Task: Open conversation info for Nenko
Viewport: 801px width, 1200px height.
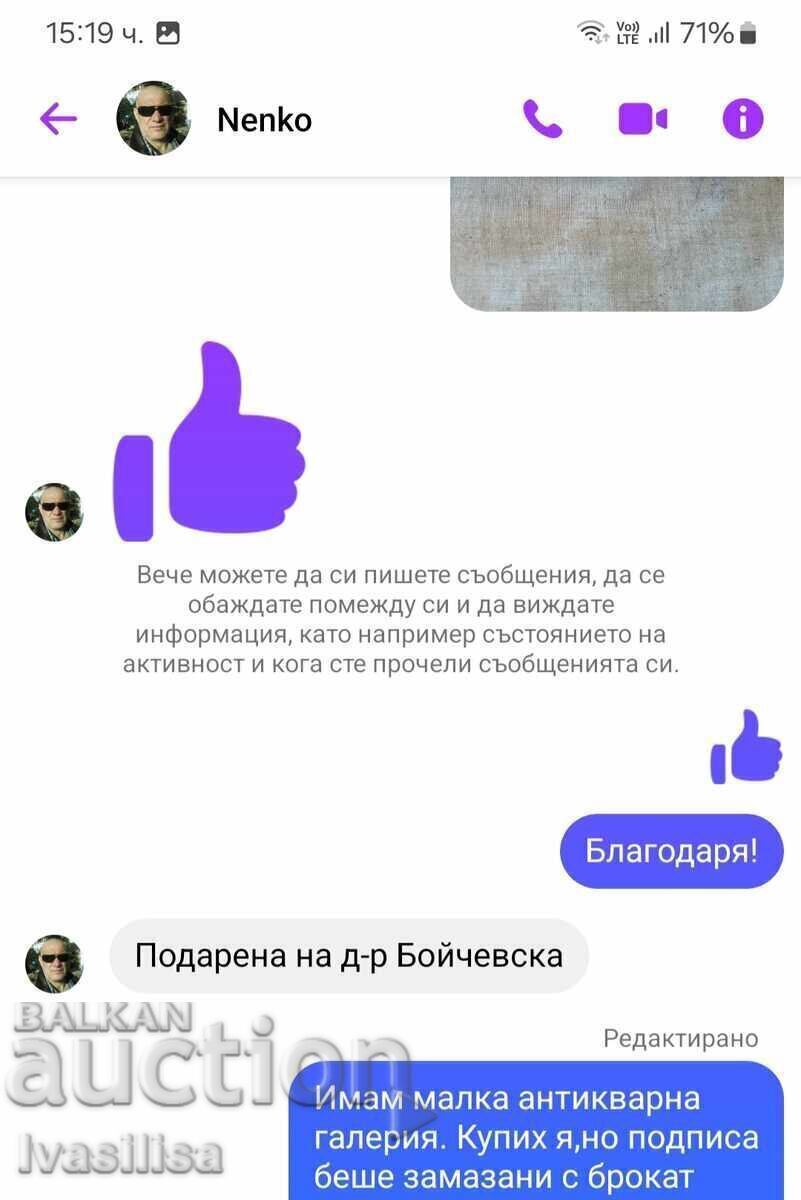Action: [x=742, y=120]
